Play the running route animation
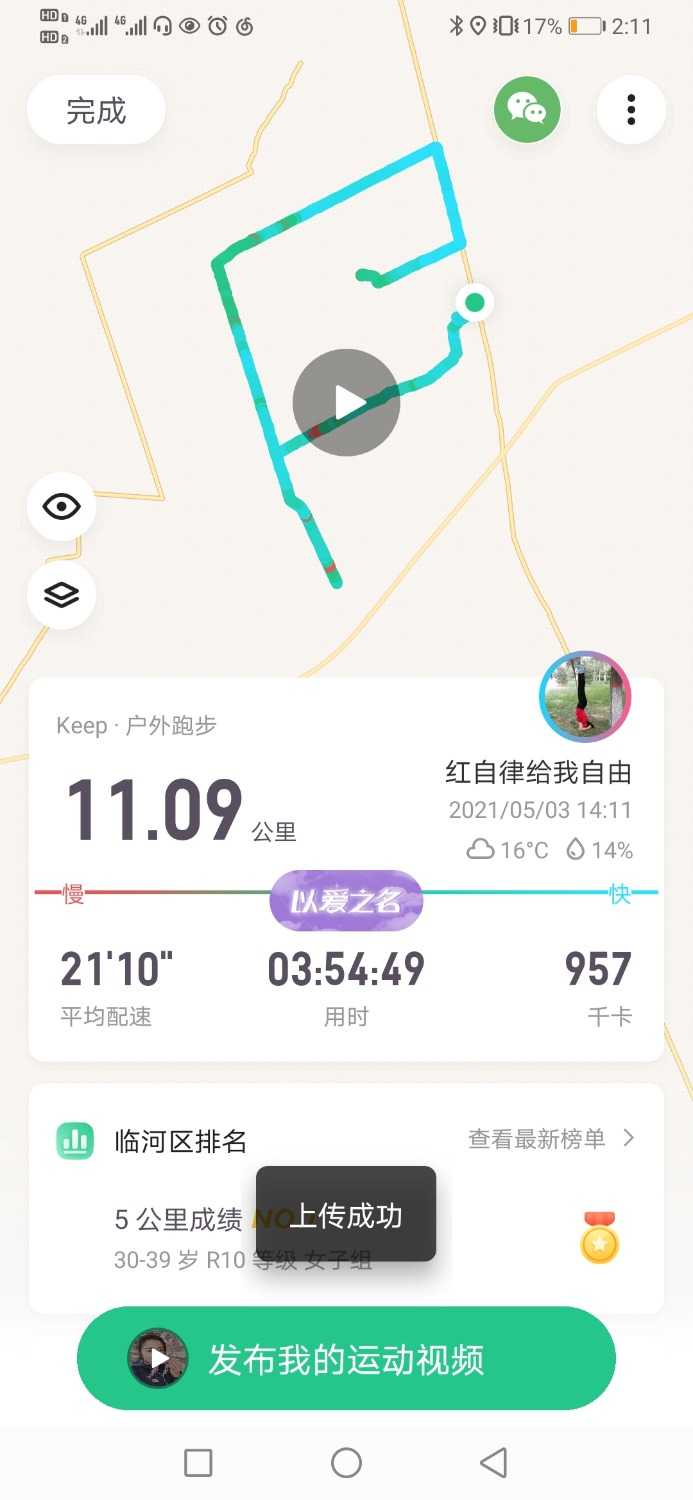693x1500 pixels. [346, 403]
